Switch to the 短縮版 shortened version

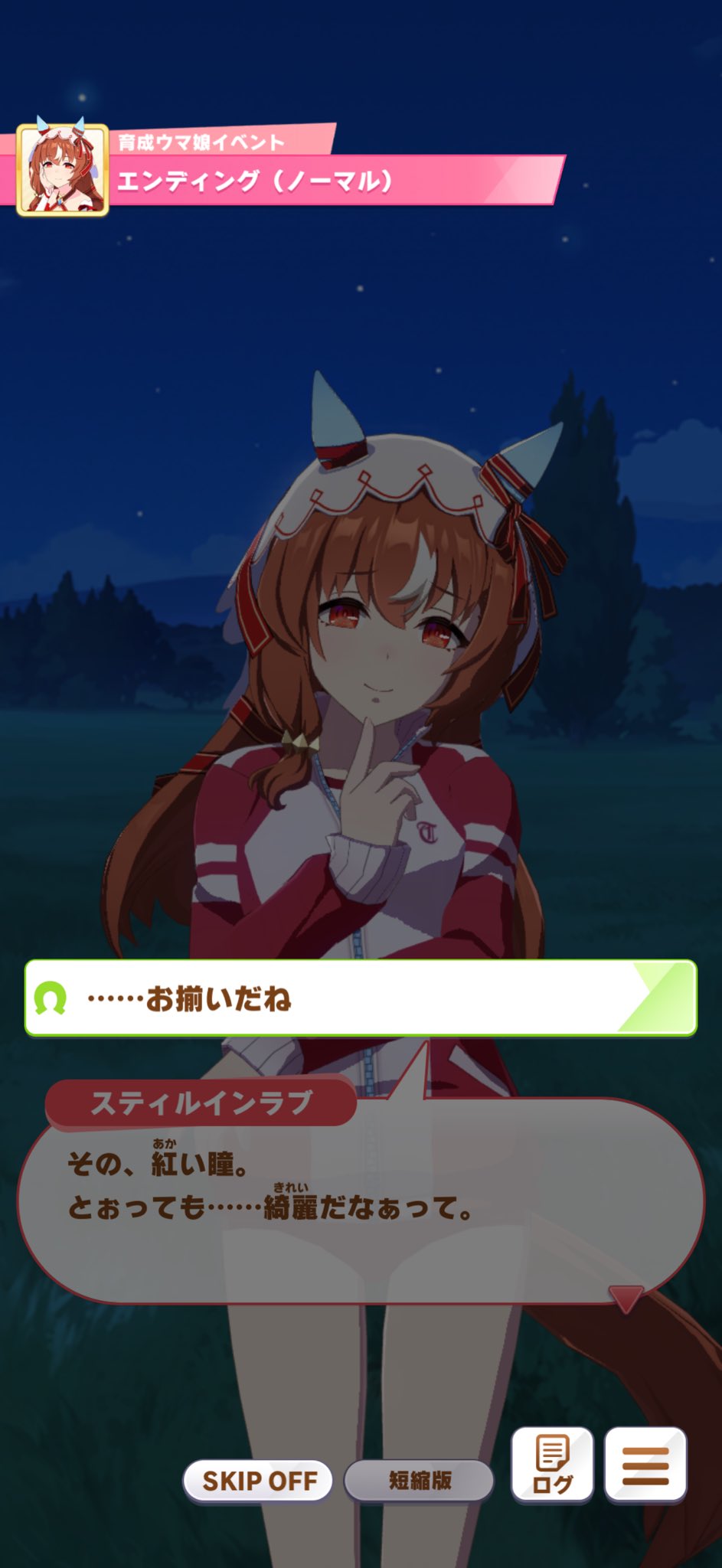(419, 1481)
